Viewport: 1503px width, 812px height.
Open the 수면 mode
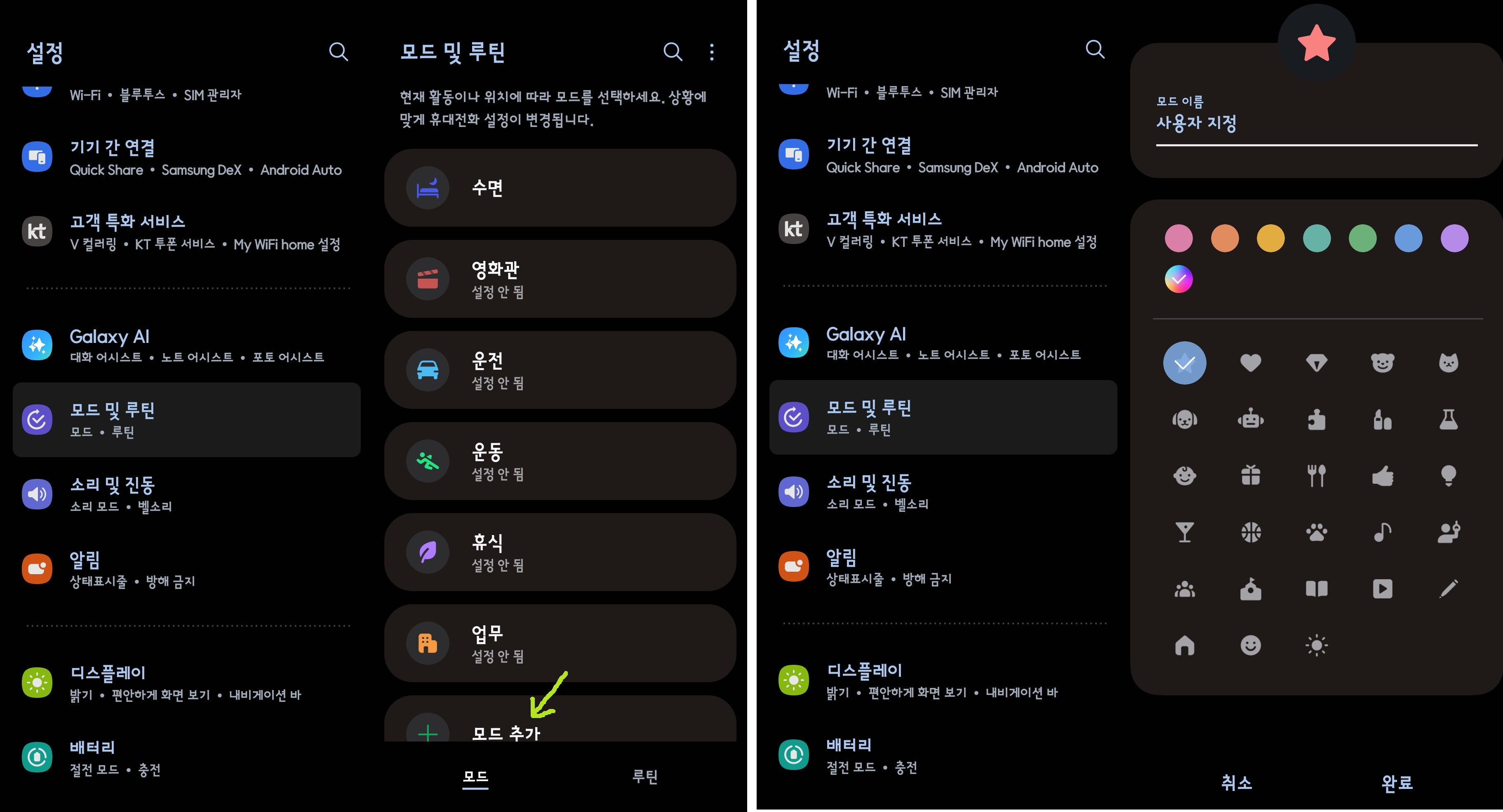(x=560, y=188)
